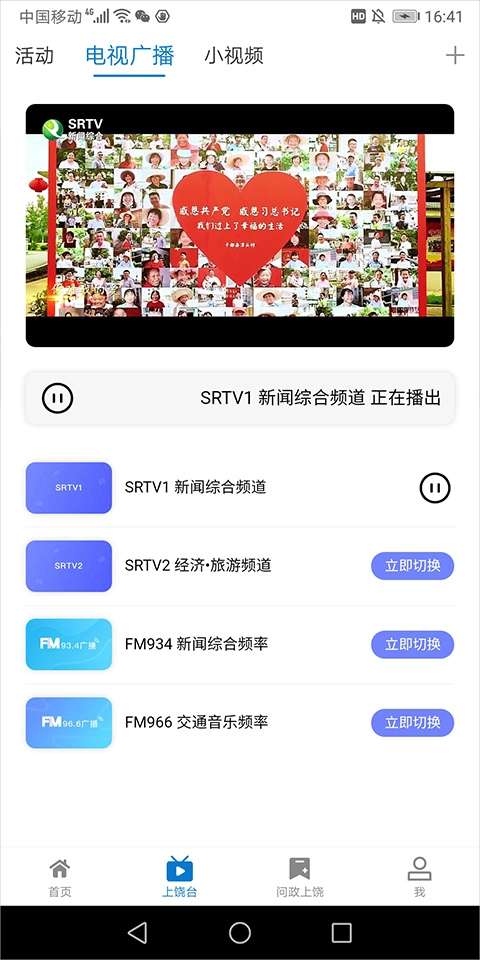This screenshot has height=960, width=480.
Task: Open the 问政上饶 tab
Action: (299, 877)
